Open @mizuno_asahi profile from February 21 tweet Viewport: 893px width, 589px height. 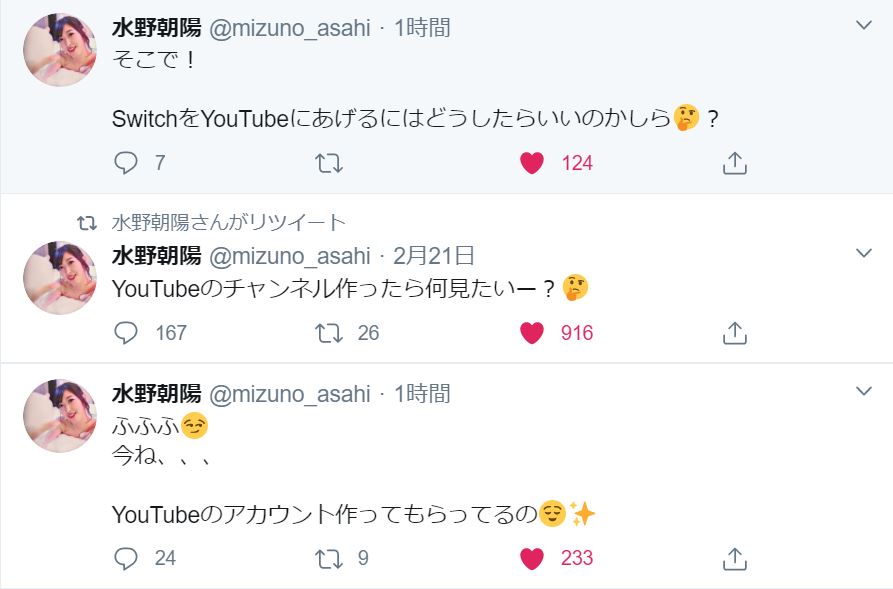tap(289, 255)
